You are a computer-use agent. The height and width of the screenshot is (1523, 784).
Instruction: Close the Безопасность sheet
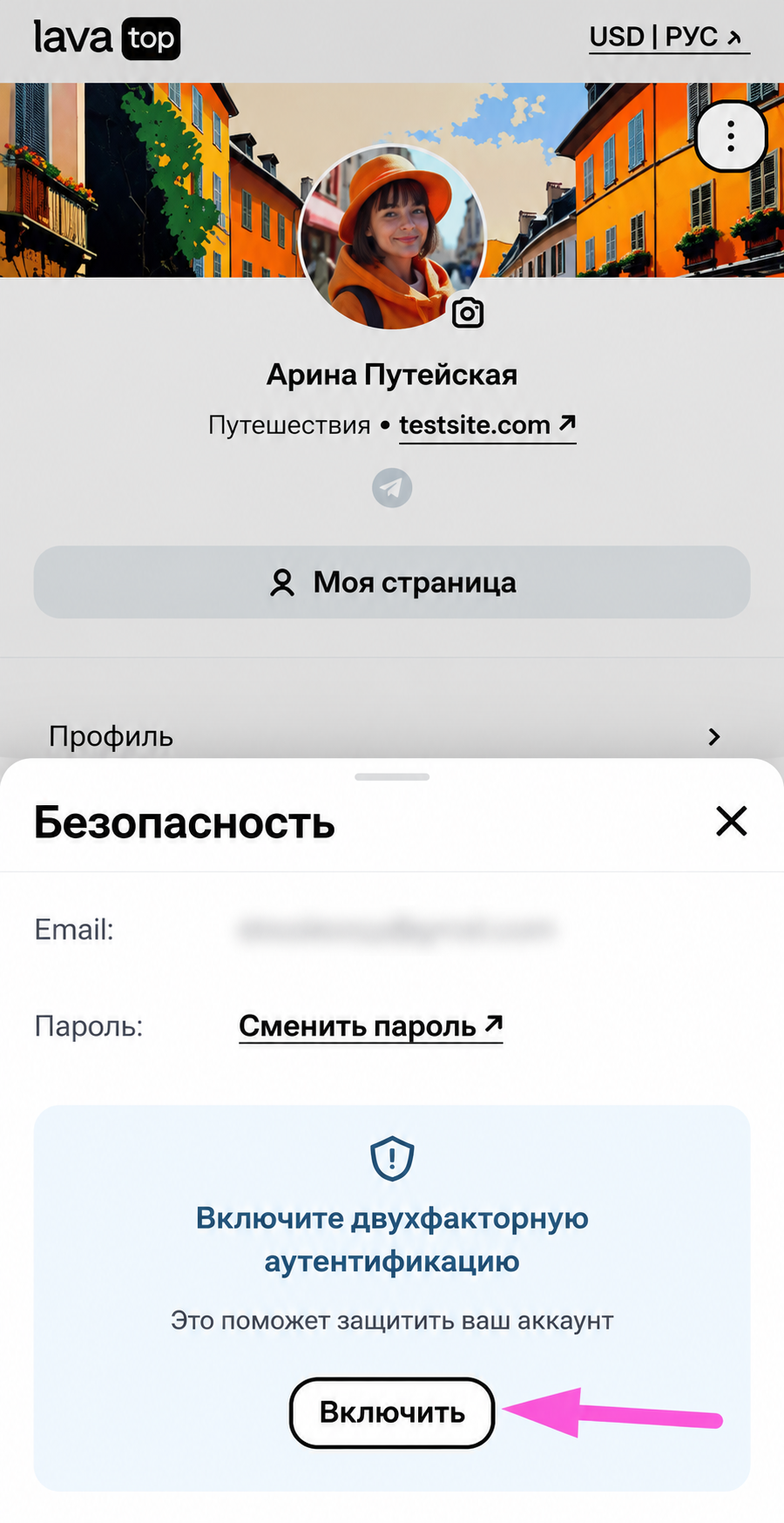[732, 821]
